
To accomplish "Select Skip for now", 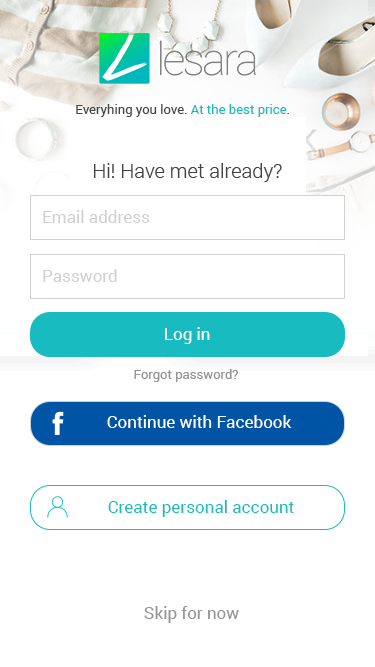I will 191,613.
